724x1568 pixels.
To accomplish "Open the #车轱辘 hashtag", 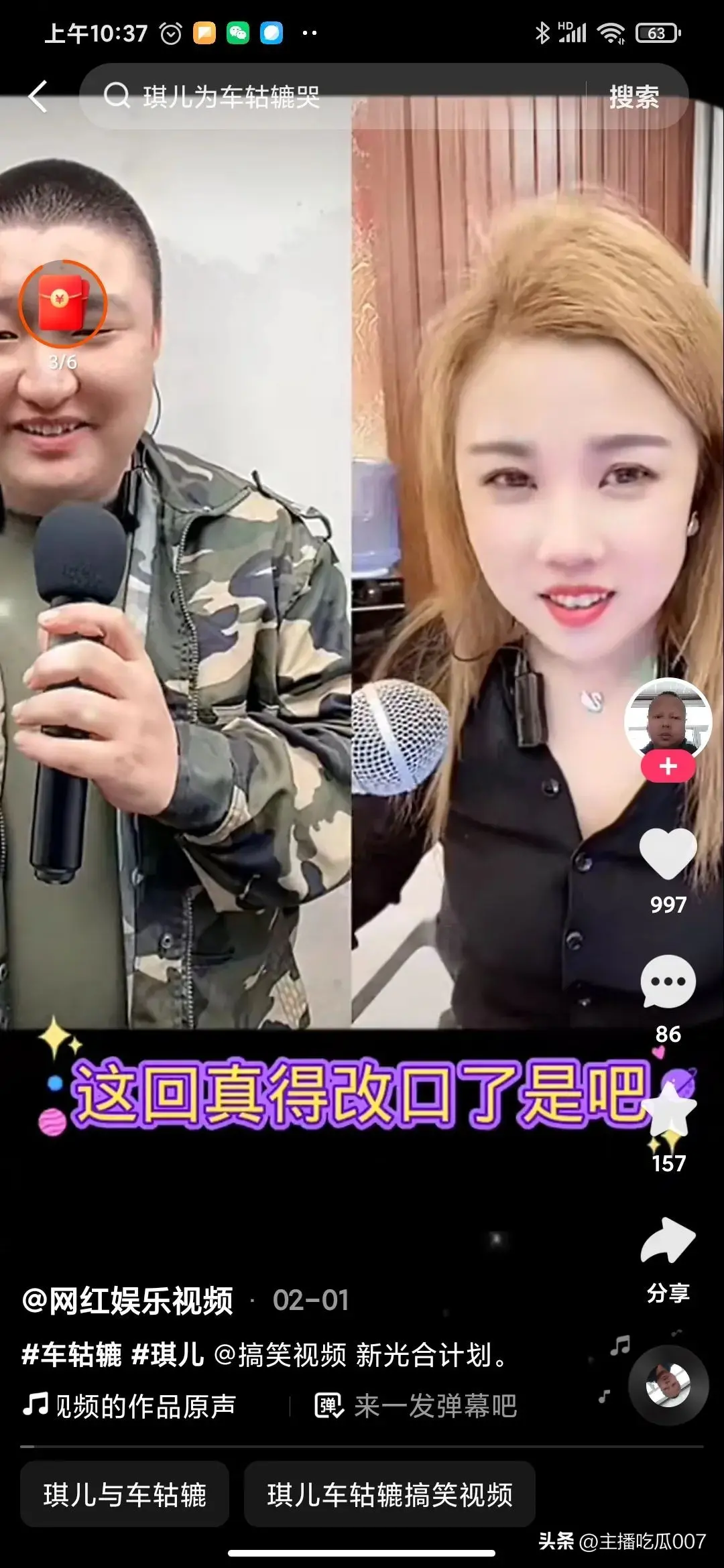I will coord(72,1355).
